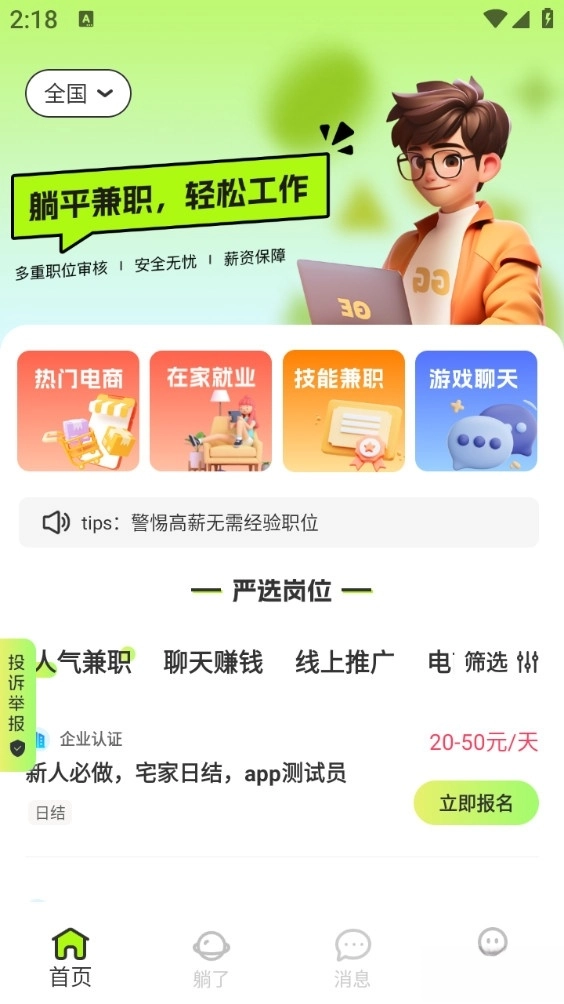
Task: Open the 游戏聊天 category card
Action: [476, 410]
